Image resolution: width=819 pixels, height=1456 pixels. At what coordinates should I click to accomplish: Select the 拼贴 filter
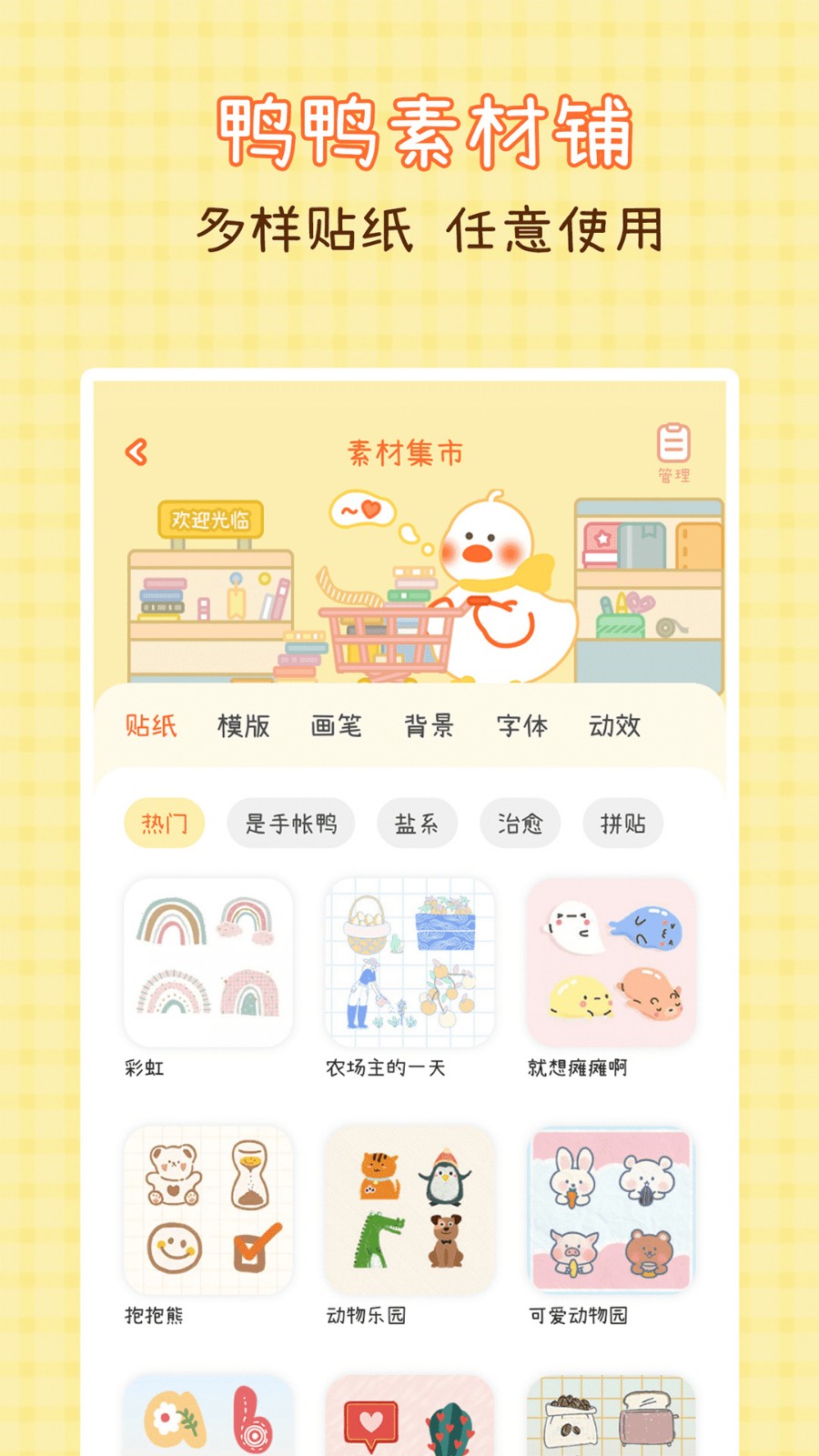622,824
